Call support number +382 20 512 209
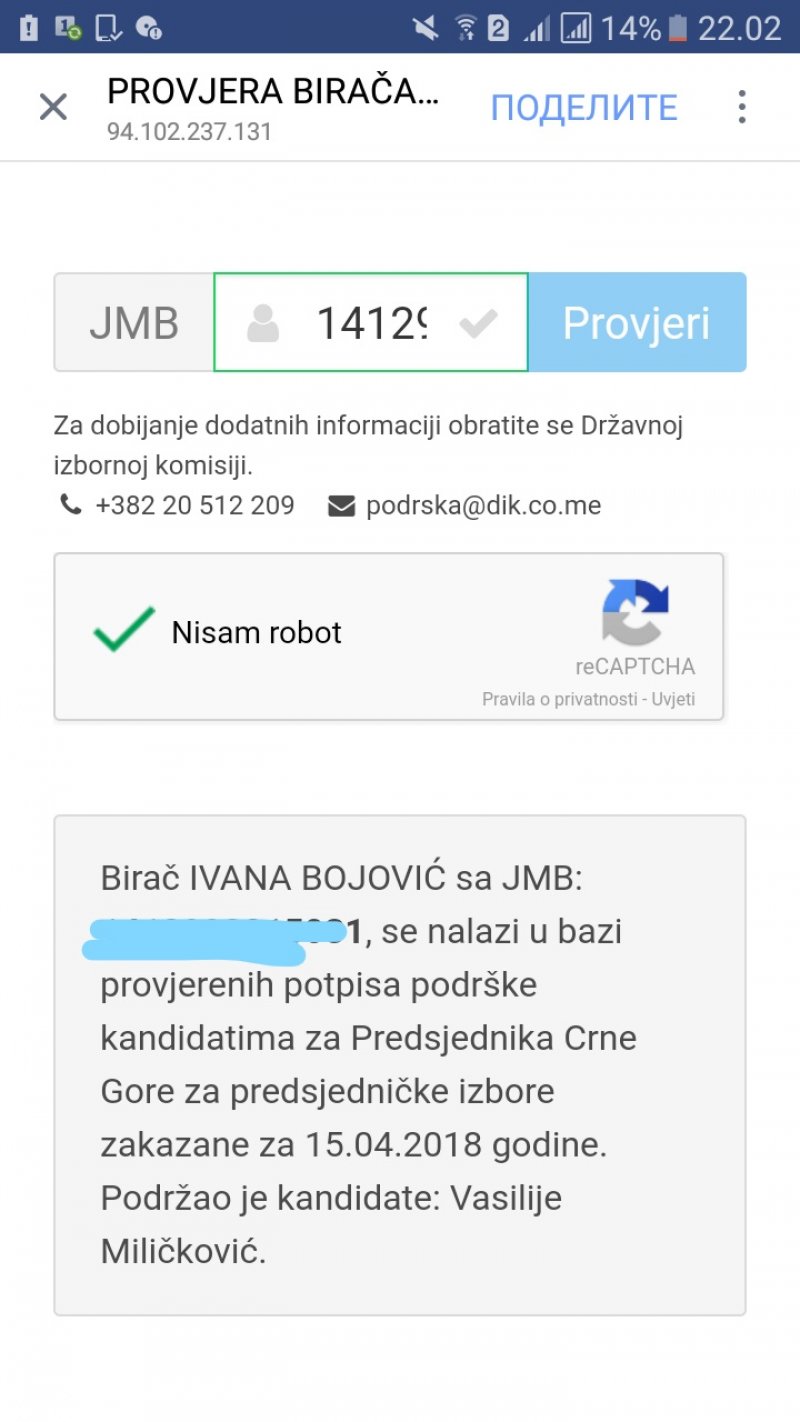Screen dimensions: 800x1422 tap(194, 506)
